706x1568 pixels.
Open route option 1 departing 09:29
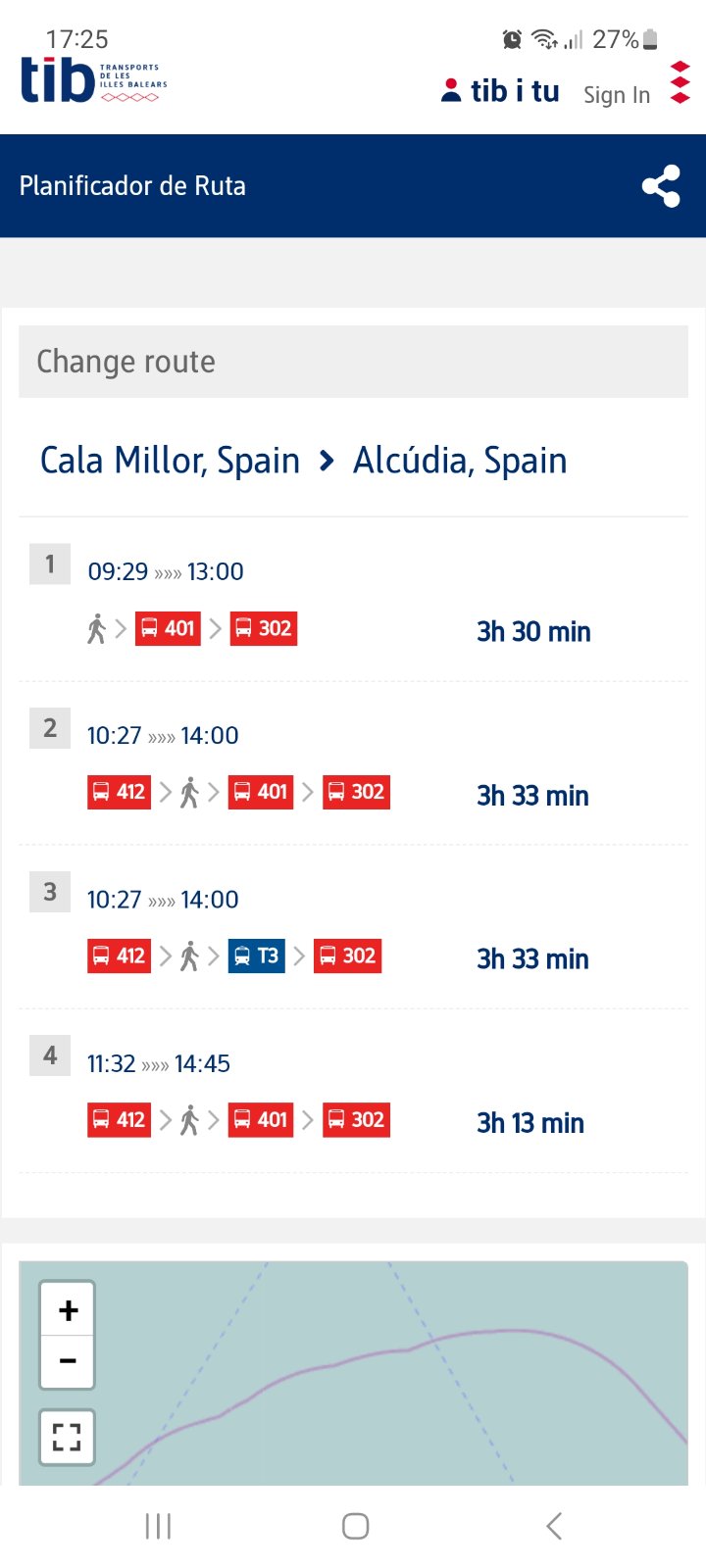[x=353, y=600]
